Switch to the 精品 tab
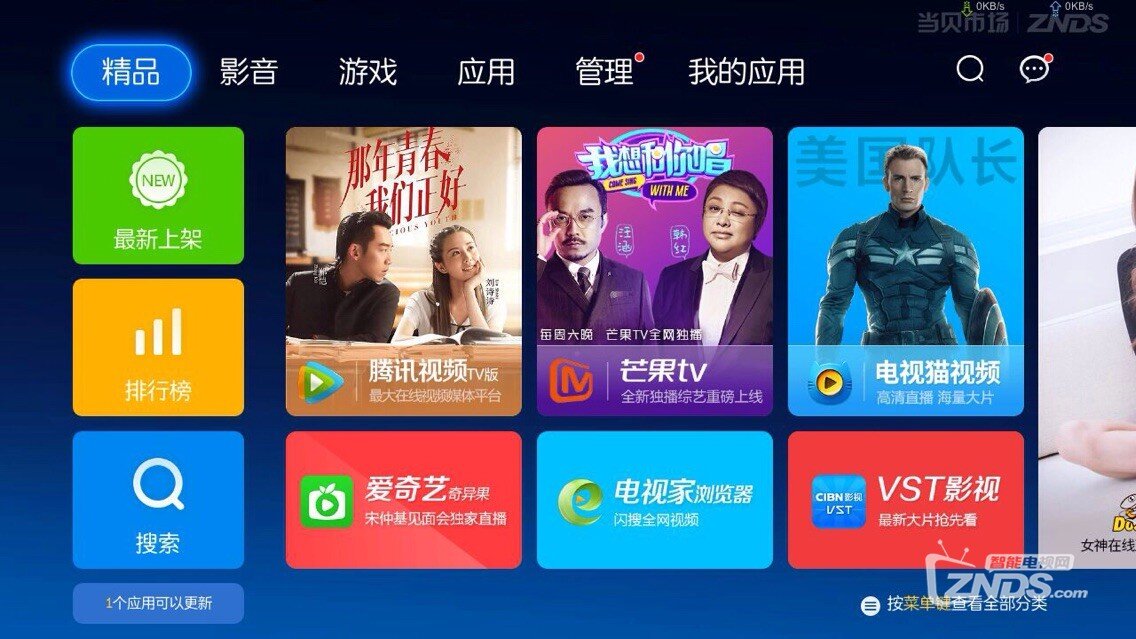The height and width of the screenshot is (639, 1136). pyautogui.click(x=131, y=72)
